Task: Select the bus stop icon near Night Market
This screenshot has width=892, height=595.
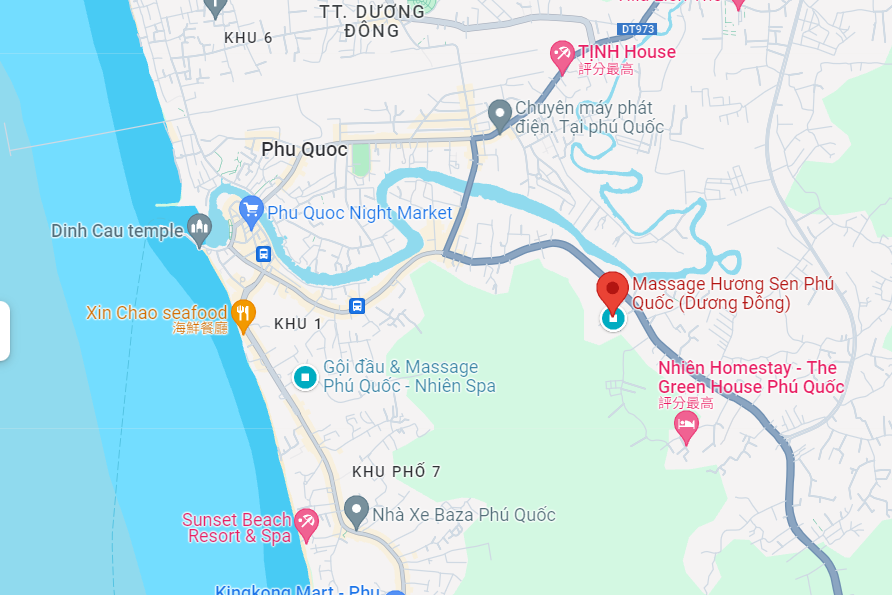Action: click(x=263, y=254)
